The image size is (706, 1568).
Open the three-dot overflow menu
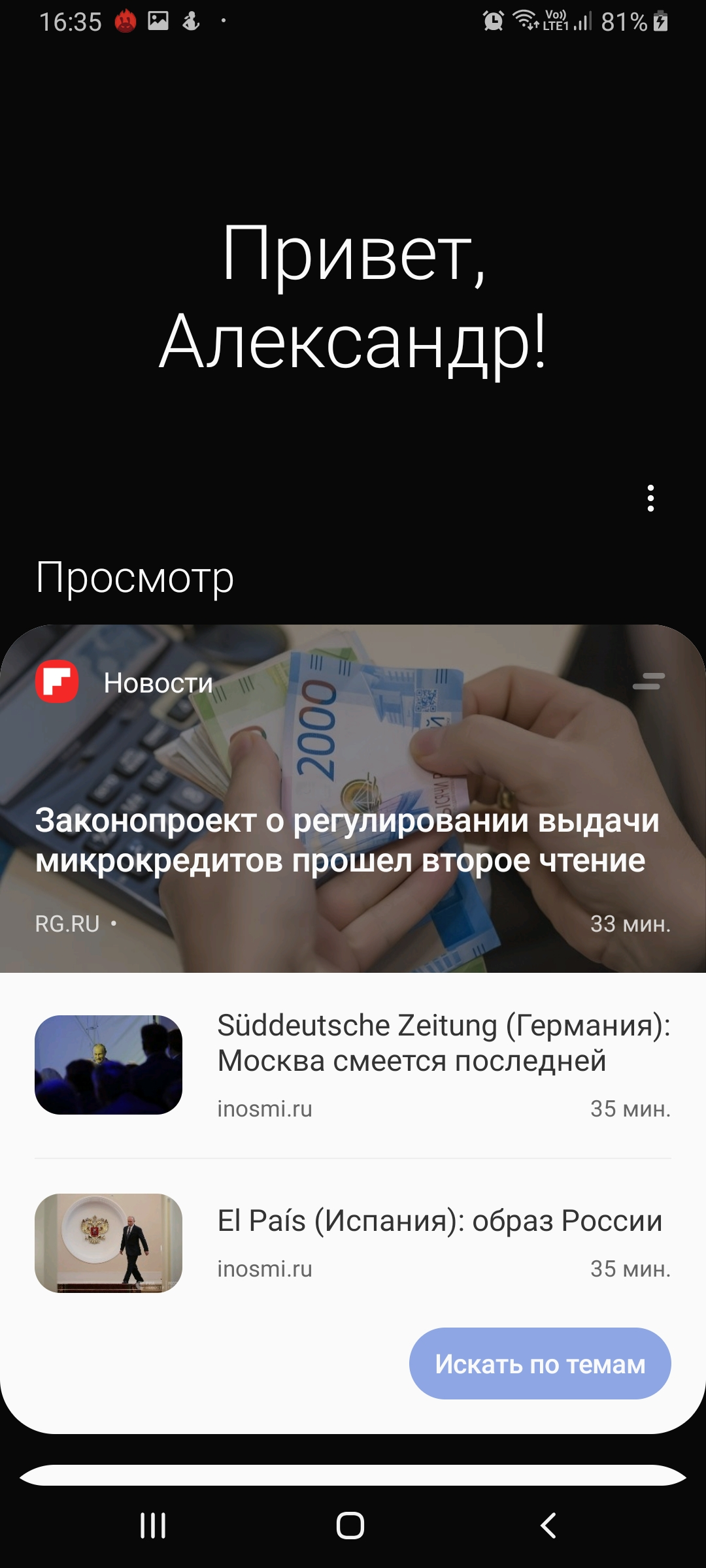tap(650, 498)
